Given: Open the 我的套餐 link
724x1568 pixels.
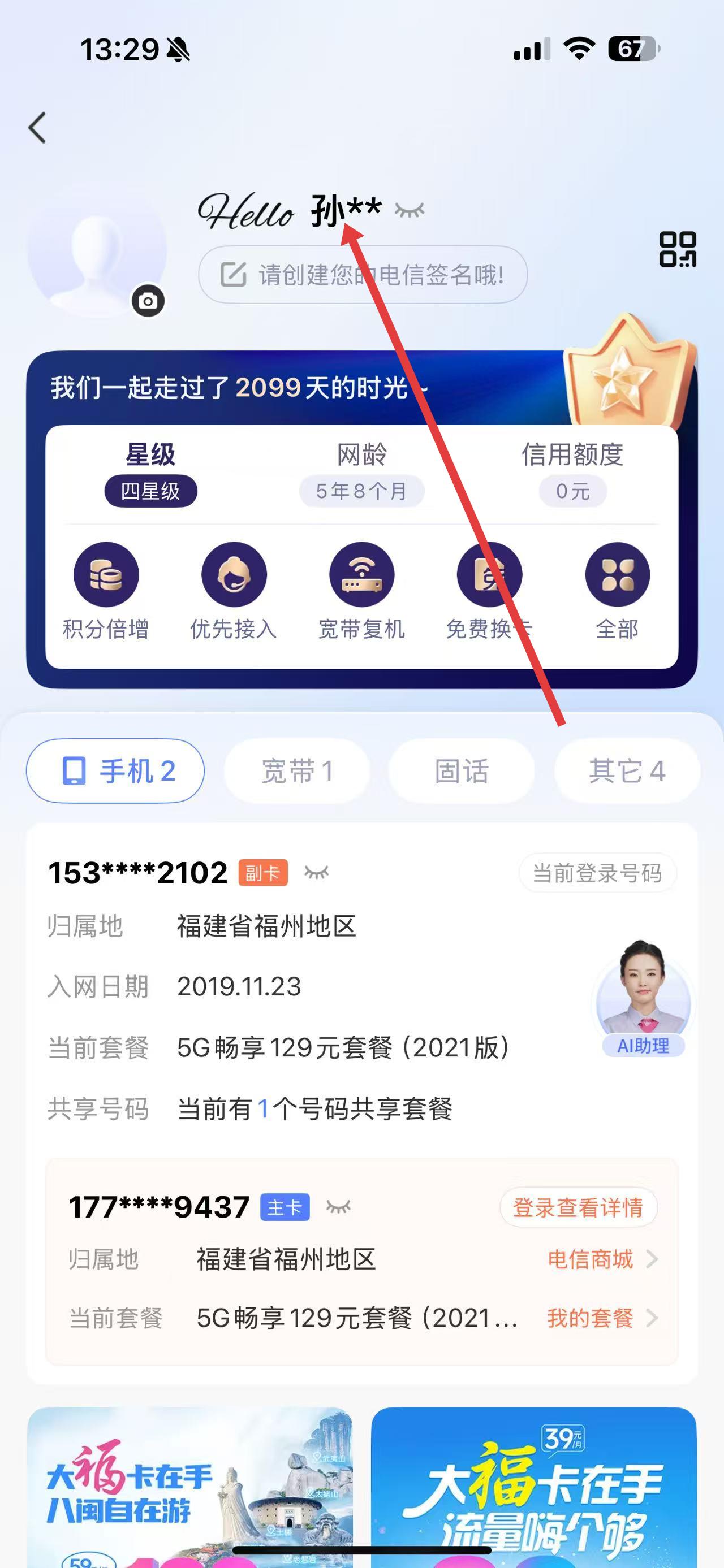Looking at the screenshot, I should click(602, 1318).
